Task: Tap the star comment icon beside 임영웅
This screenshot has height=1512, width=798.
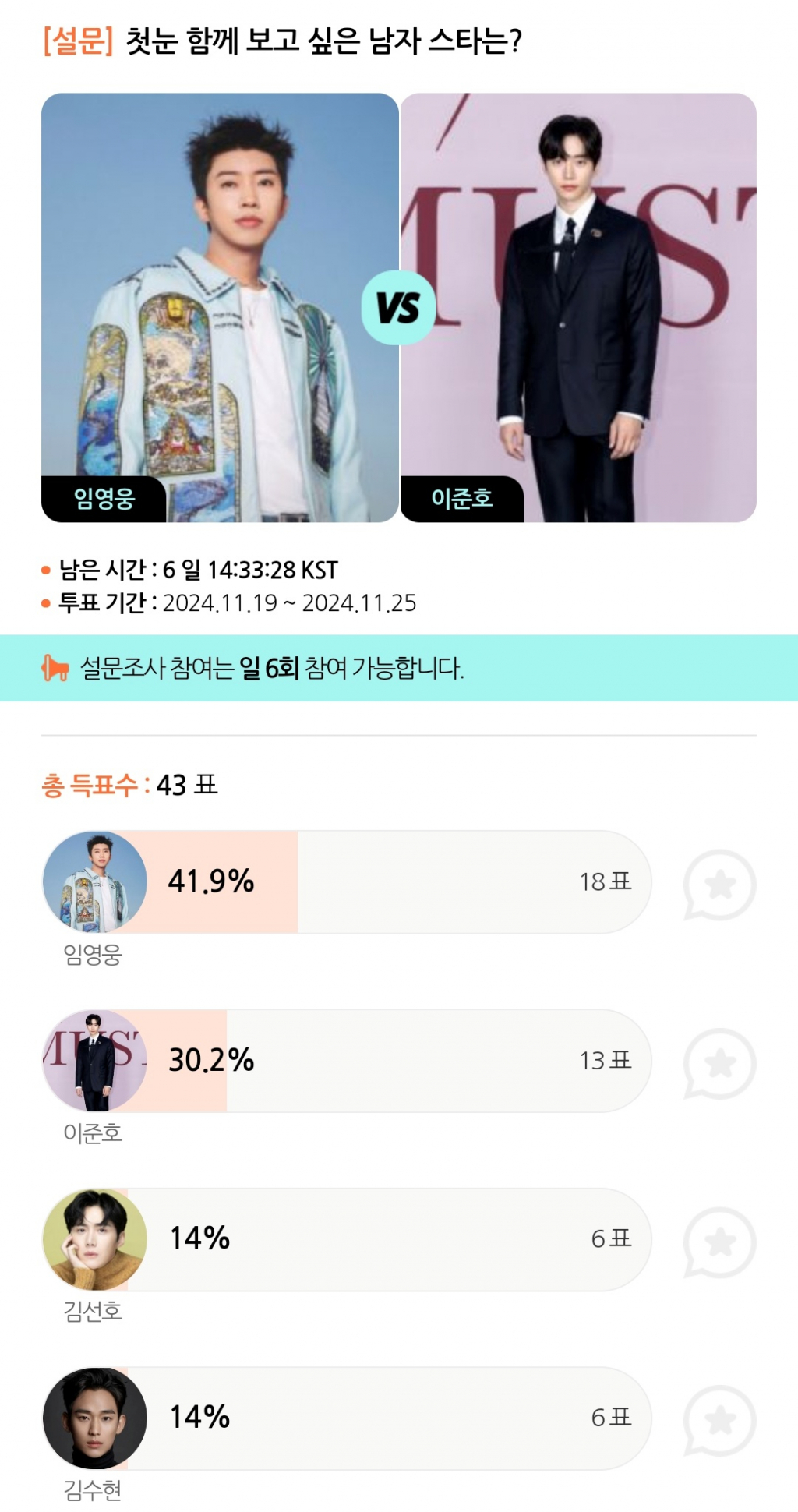Action: coord(719,885)
